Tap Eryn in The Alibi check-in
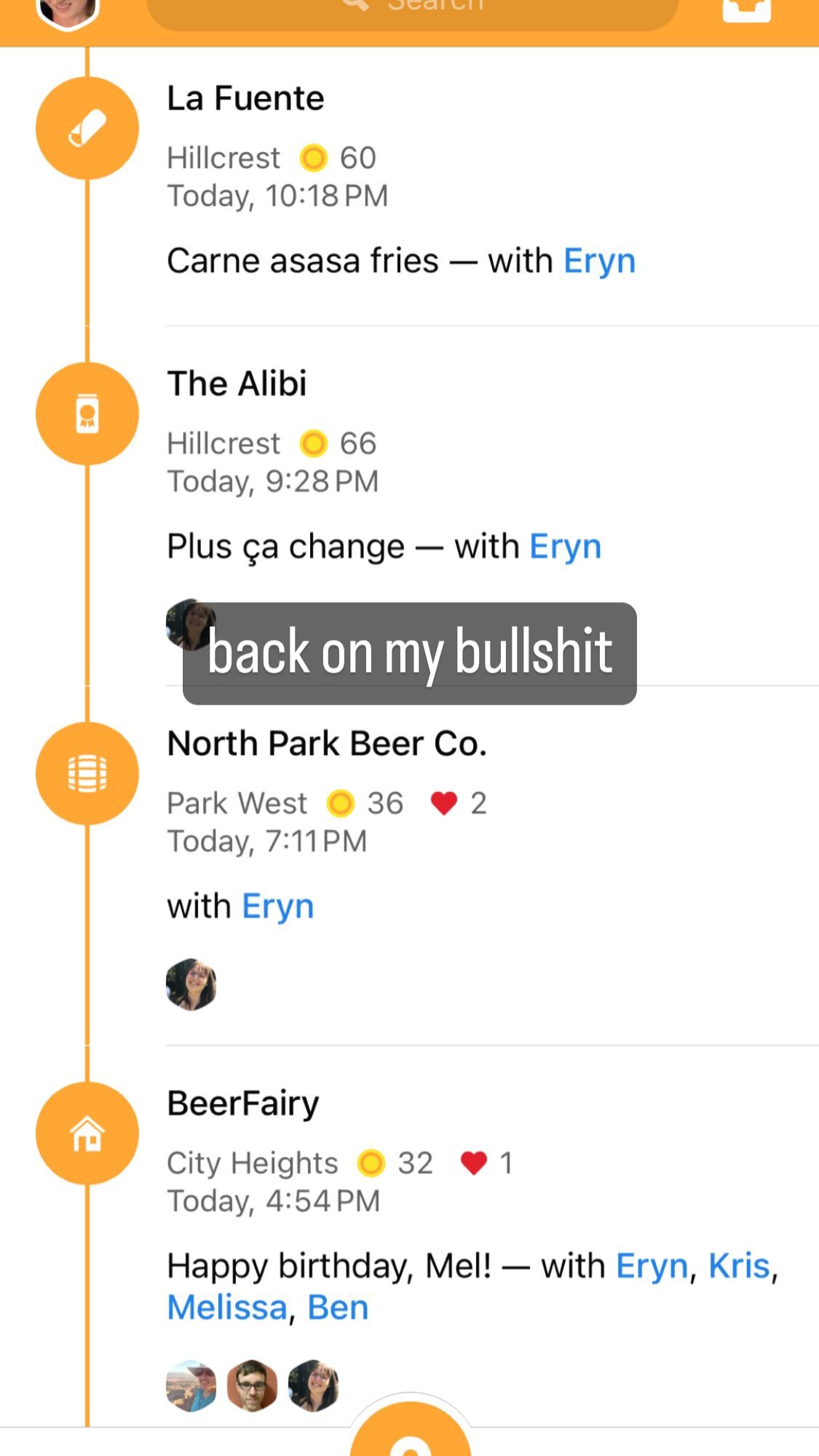This screenshot has width=819, height=1456. [x=565, y=547]
